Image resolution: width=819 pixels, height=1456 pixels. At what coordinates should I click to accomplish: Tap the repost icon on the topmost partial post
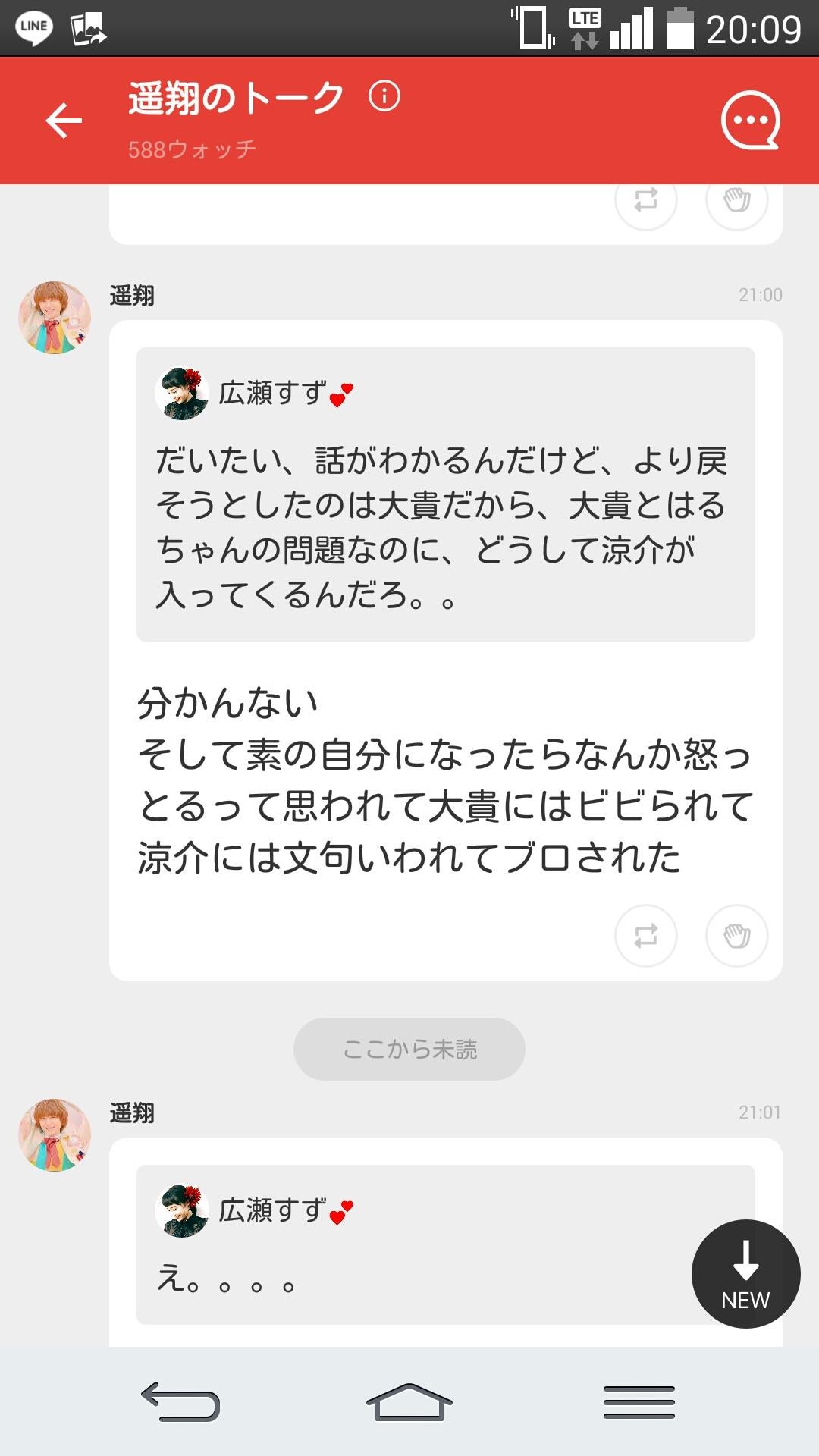[647, 202]
